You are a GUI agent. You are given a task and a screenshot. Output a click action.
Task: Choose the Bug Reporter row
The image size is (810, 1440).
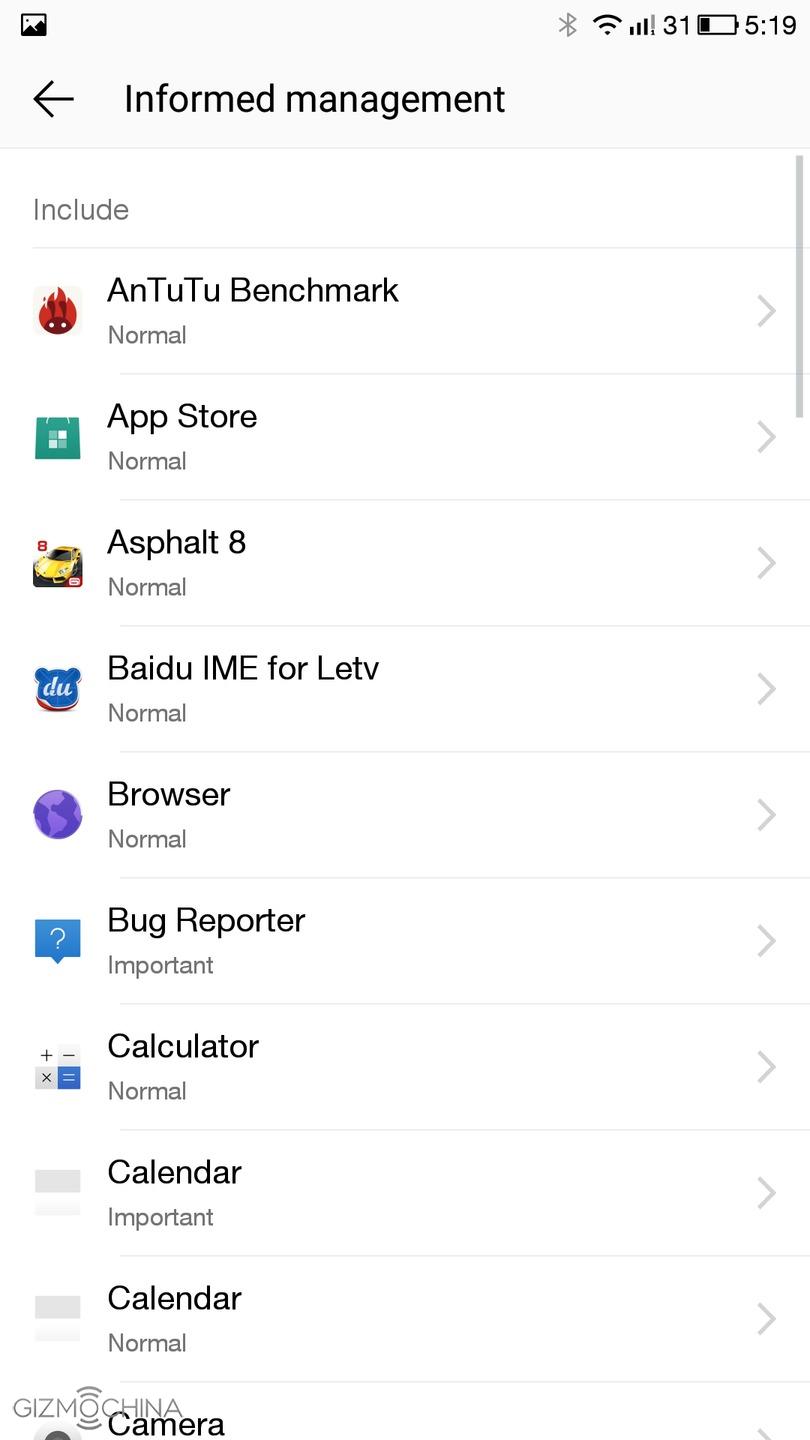point(400,941)
